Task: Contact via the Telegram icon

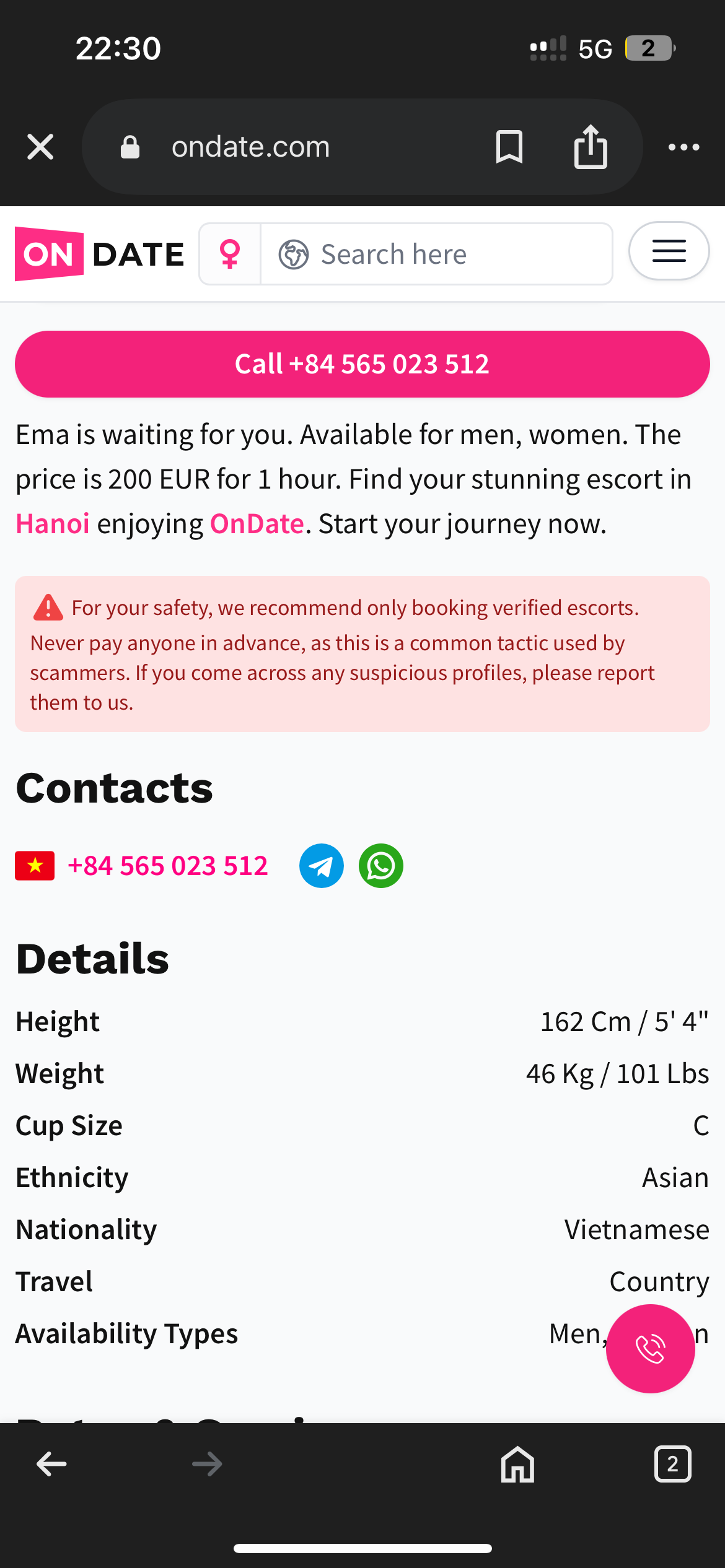Action: point(322,866)
